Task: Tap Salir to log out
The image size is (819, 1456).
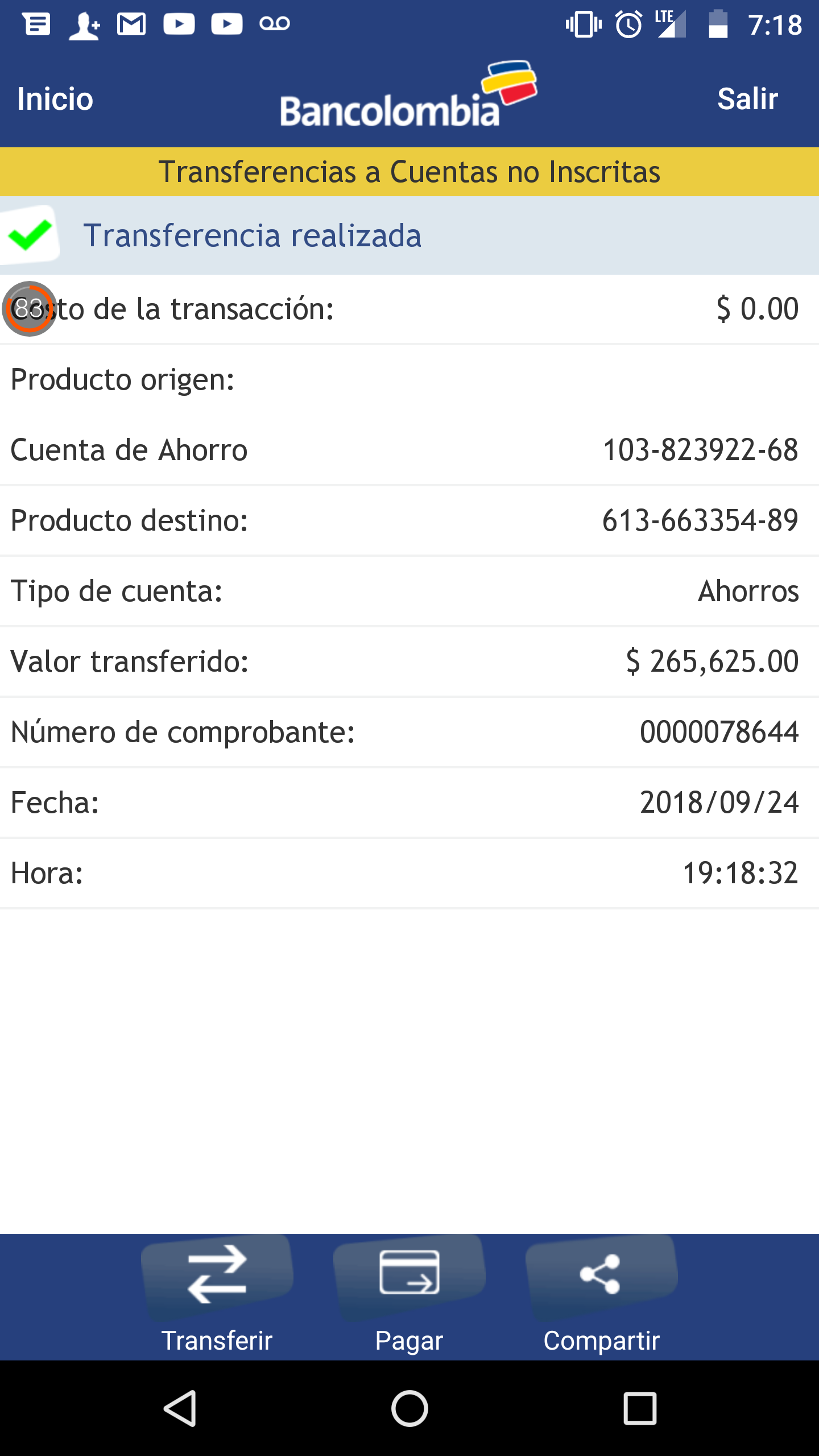Action: point(747,99)
